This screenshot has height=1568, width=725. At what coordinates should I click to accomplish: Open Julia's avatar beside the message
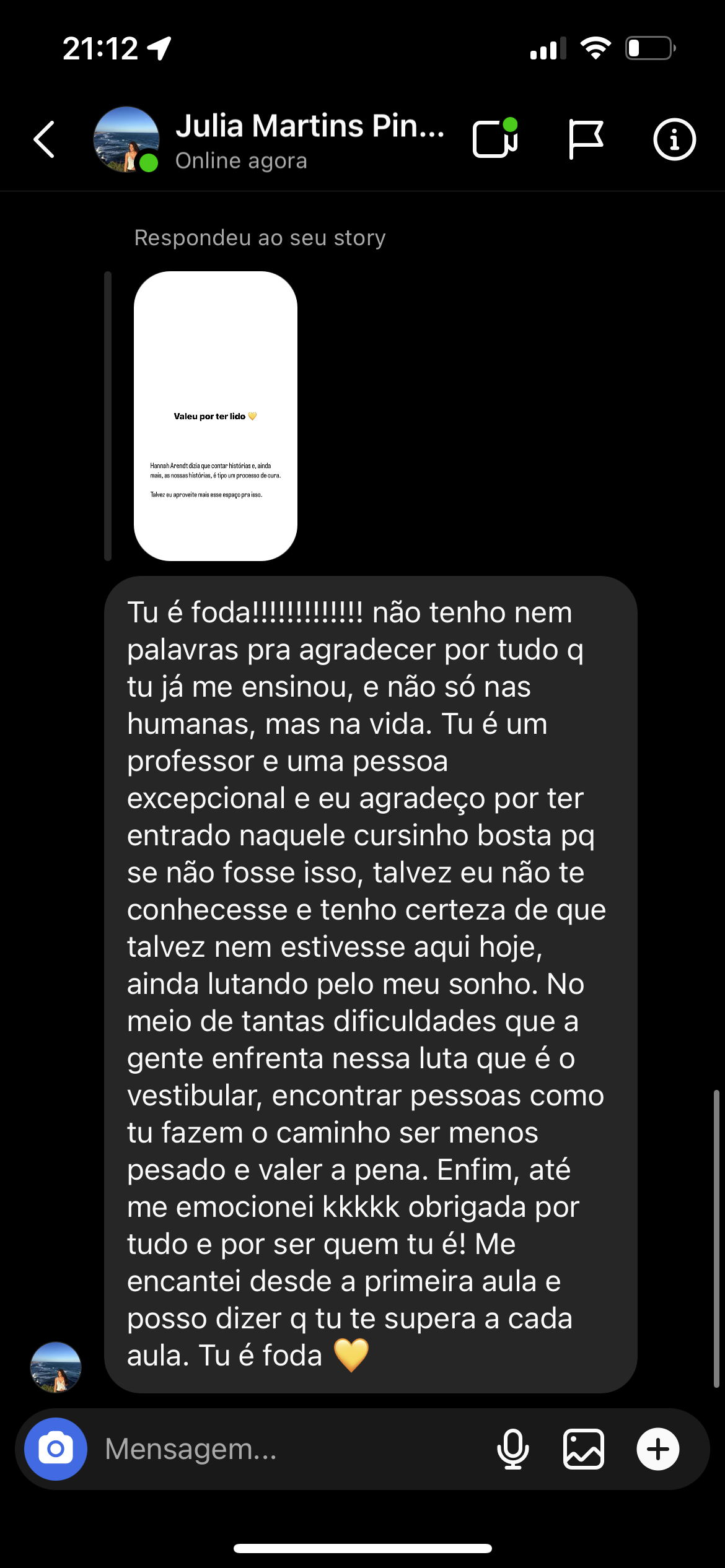[56, 1367]
